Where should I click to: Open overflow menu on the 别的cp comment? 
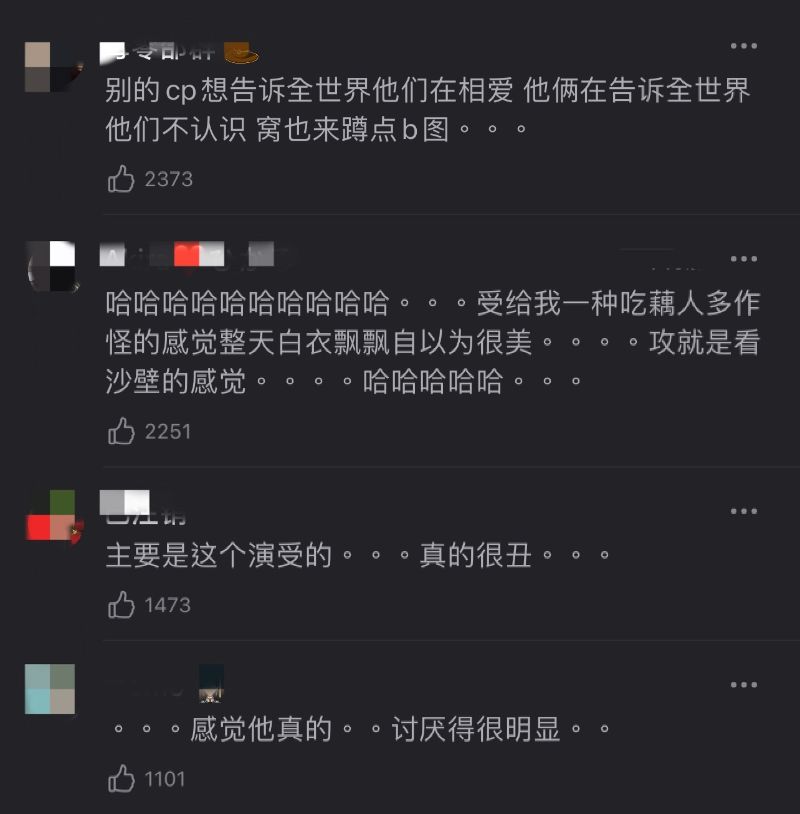[743, 46]
